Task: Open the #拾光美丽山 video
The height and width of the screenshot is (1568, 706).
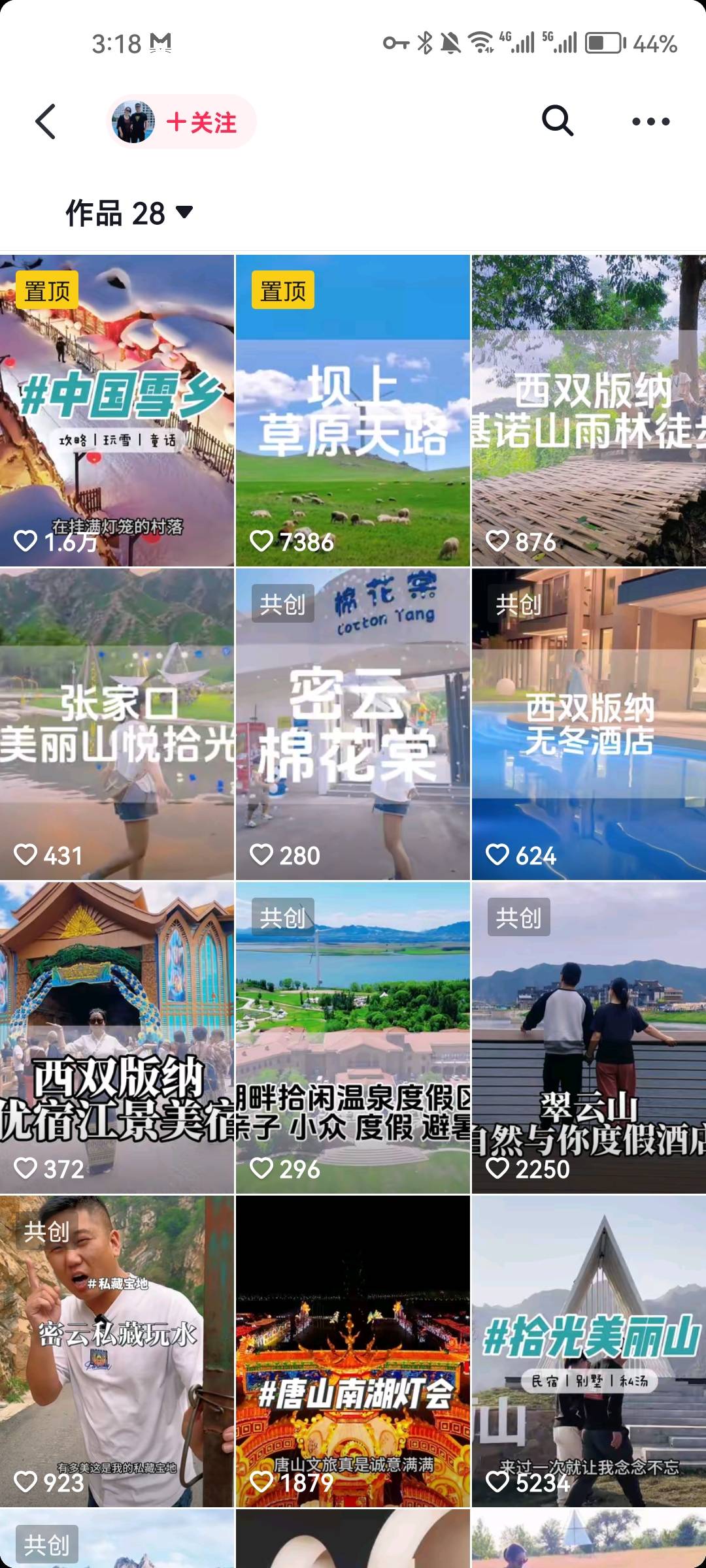Action: 588,1351
